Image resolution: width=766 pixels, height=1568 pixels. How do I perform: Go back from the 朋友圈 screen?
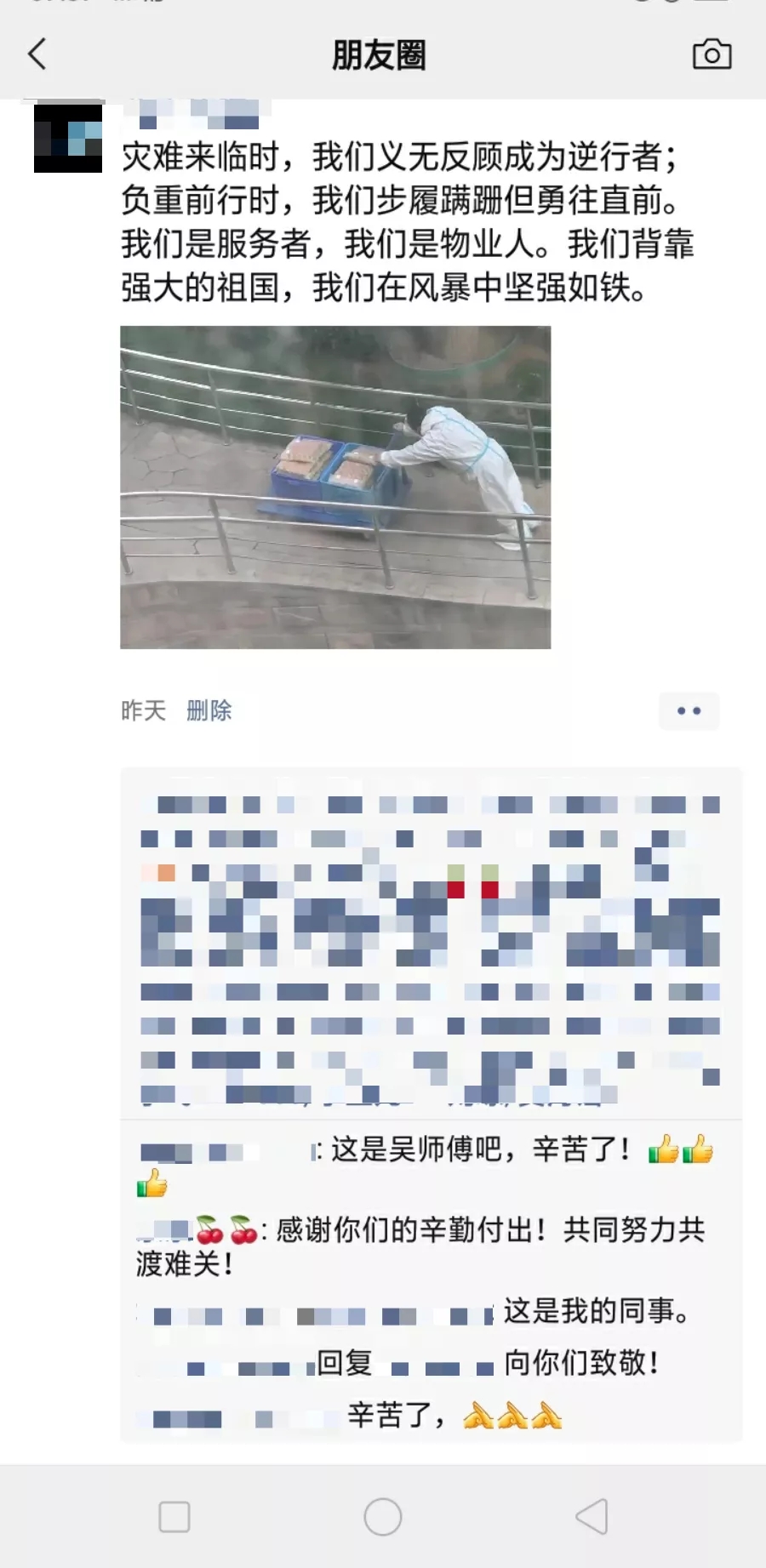pyautogui.click(x=37, y=54)
